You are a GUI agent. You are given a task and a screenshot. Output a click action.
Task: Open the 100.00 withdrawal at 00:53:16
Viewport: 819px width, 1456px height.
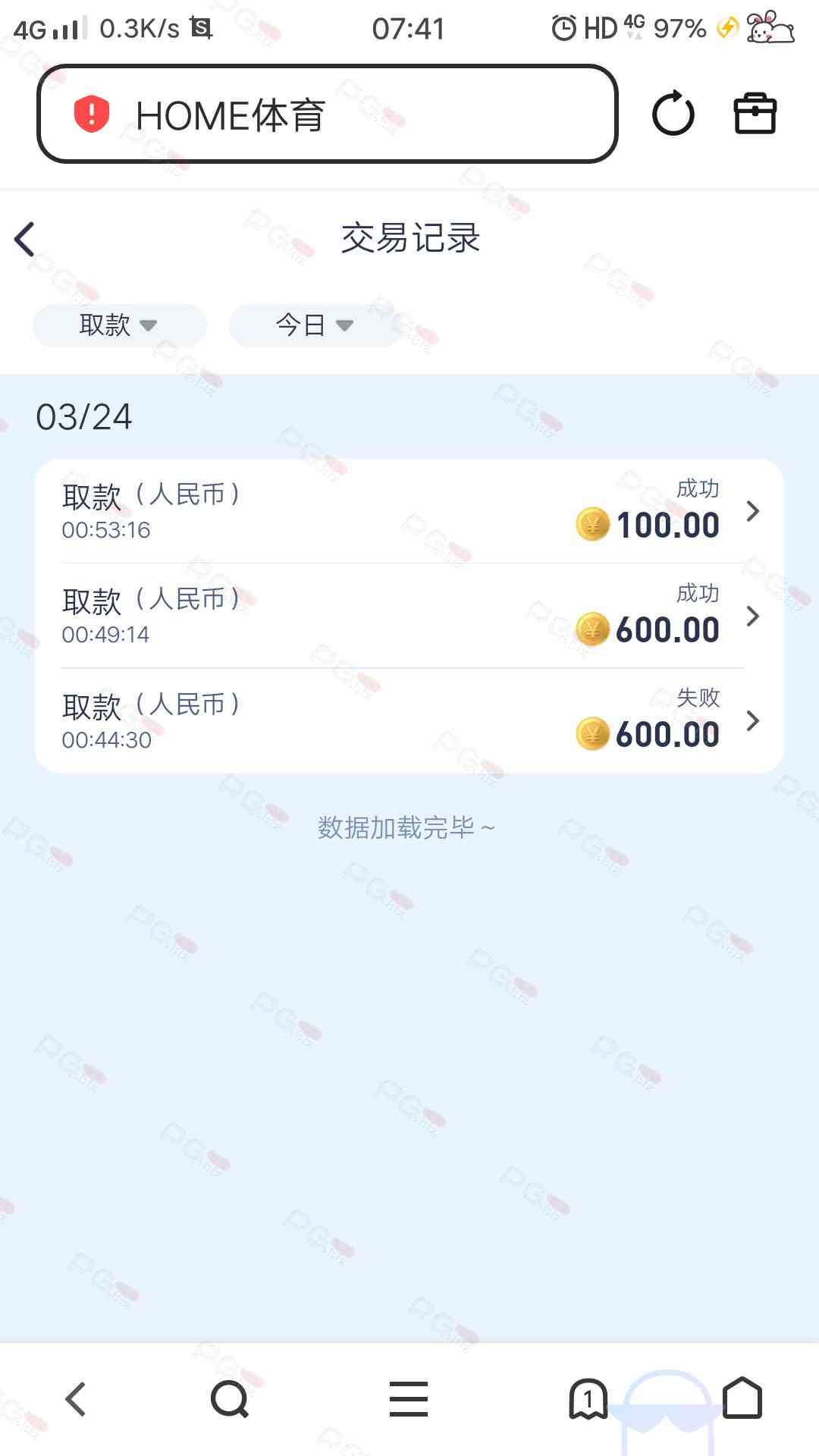409,511
